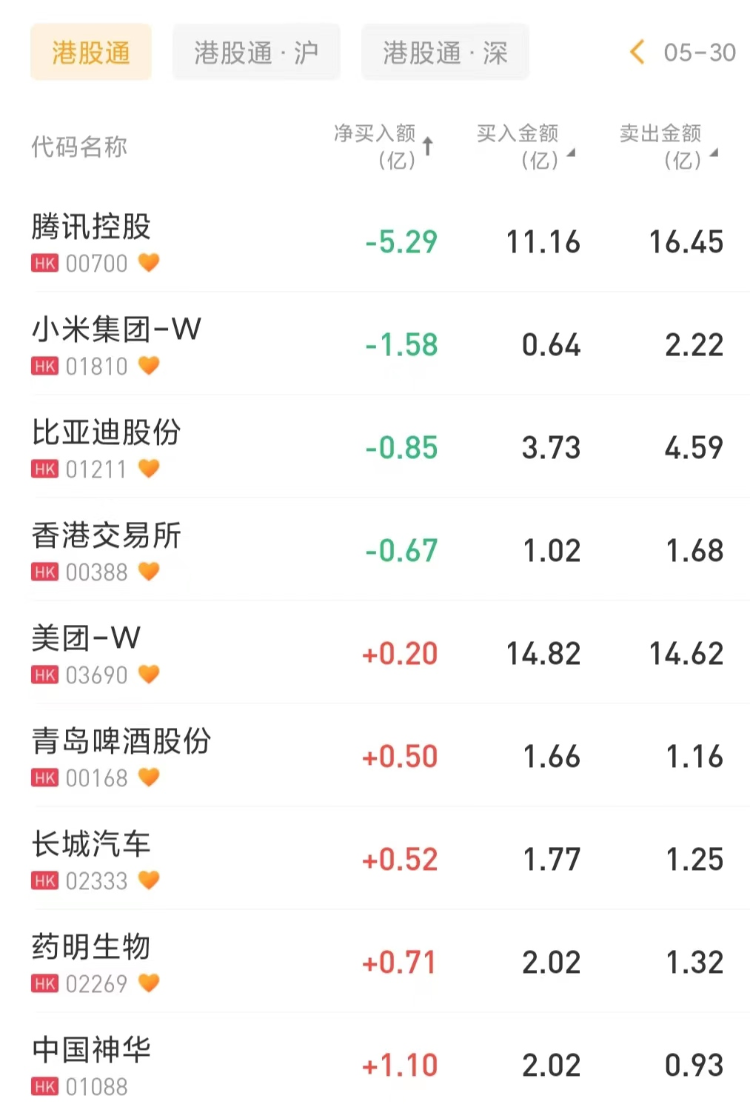Switch to 港股通·深 tab
The width and height of the screenshot is (750, 1104).
445,52
